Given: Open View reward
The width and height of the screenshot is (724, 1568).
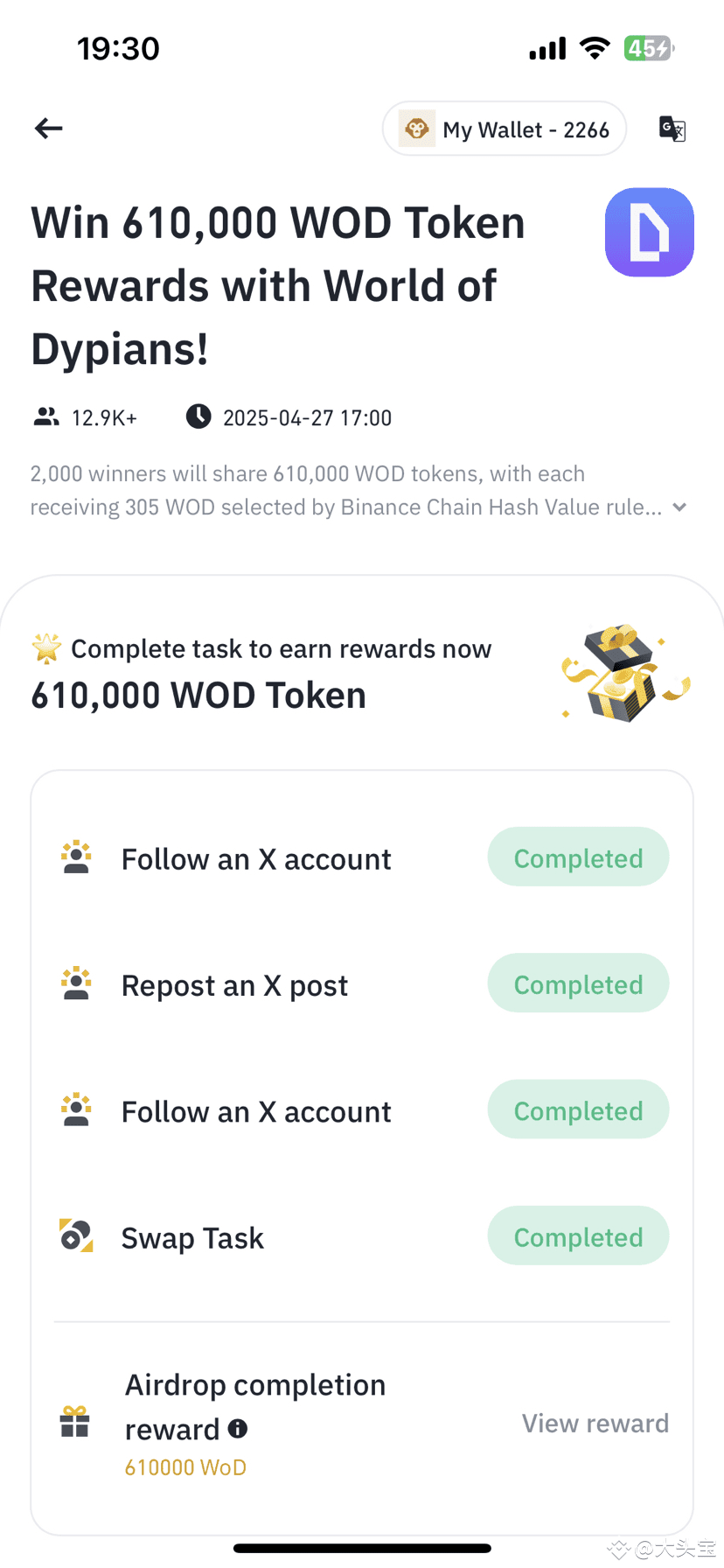Looking at the screenshot, I should [595, 1424].
